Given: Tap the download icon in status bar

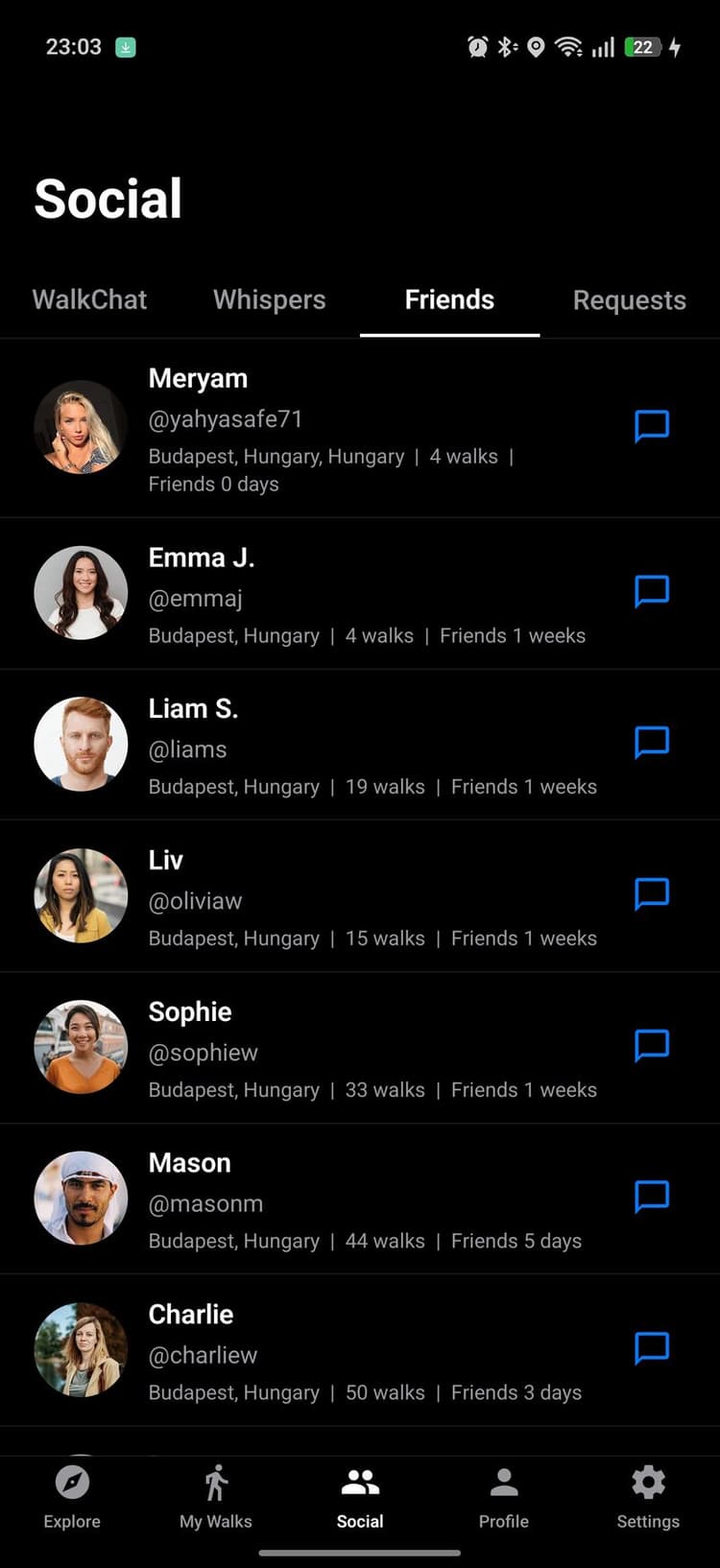Looking at the screenshot, I should click(126, 46).
